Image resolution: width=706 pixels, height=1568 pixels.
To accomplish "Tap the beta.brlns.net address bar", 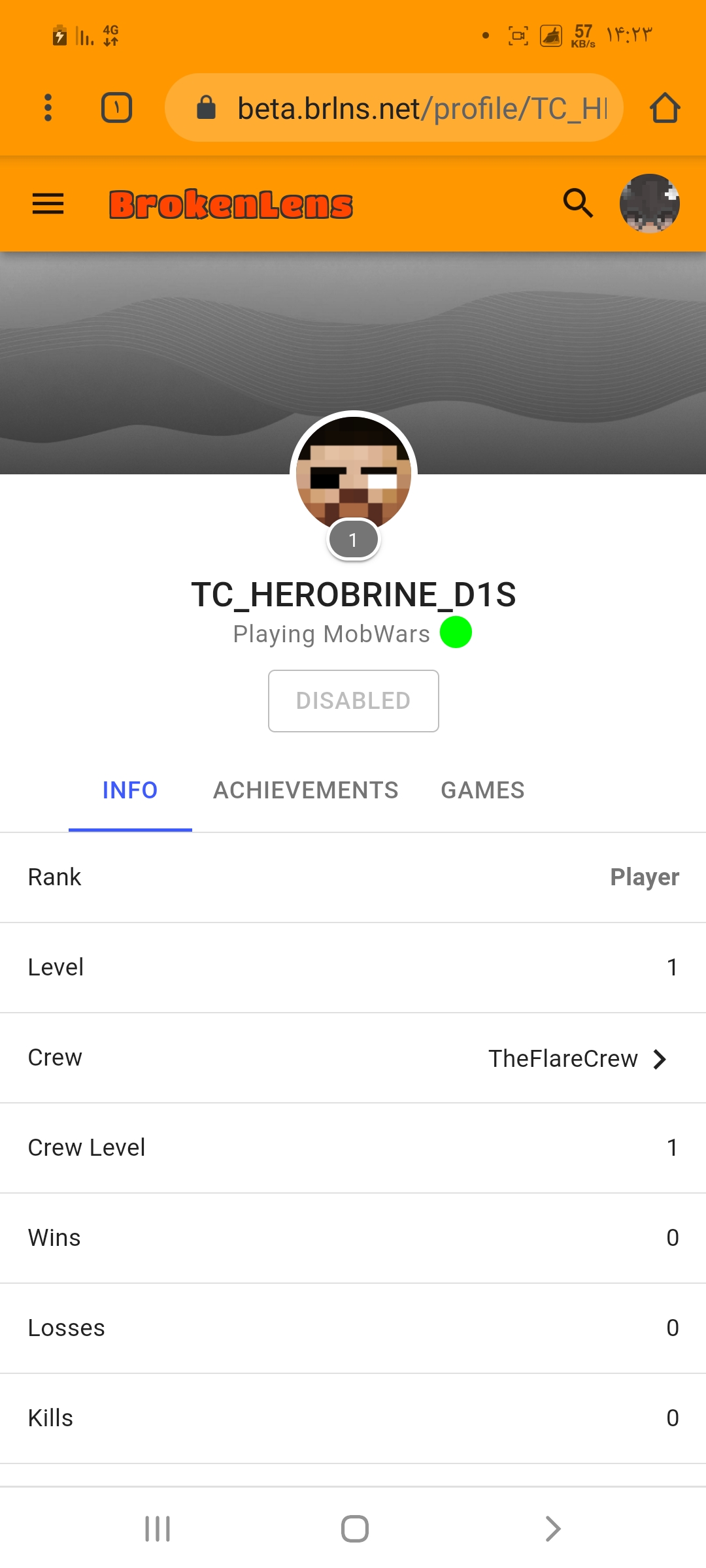I will coord(394,108).
